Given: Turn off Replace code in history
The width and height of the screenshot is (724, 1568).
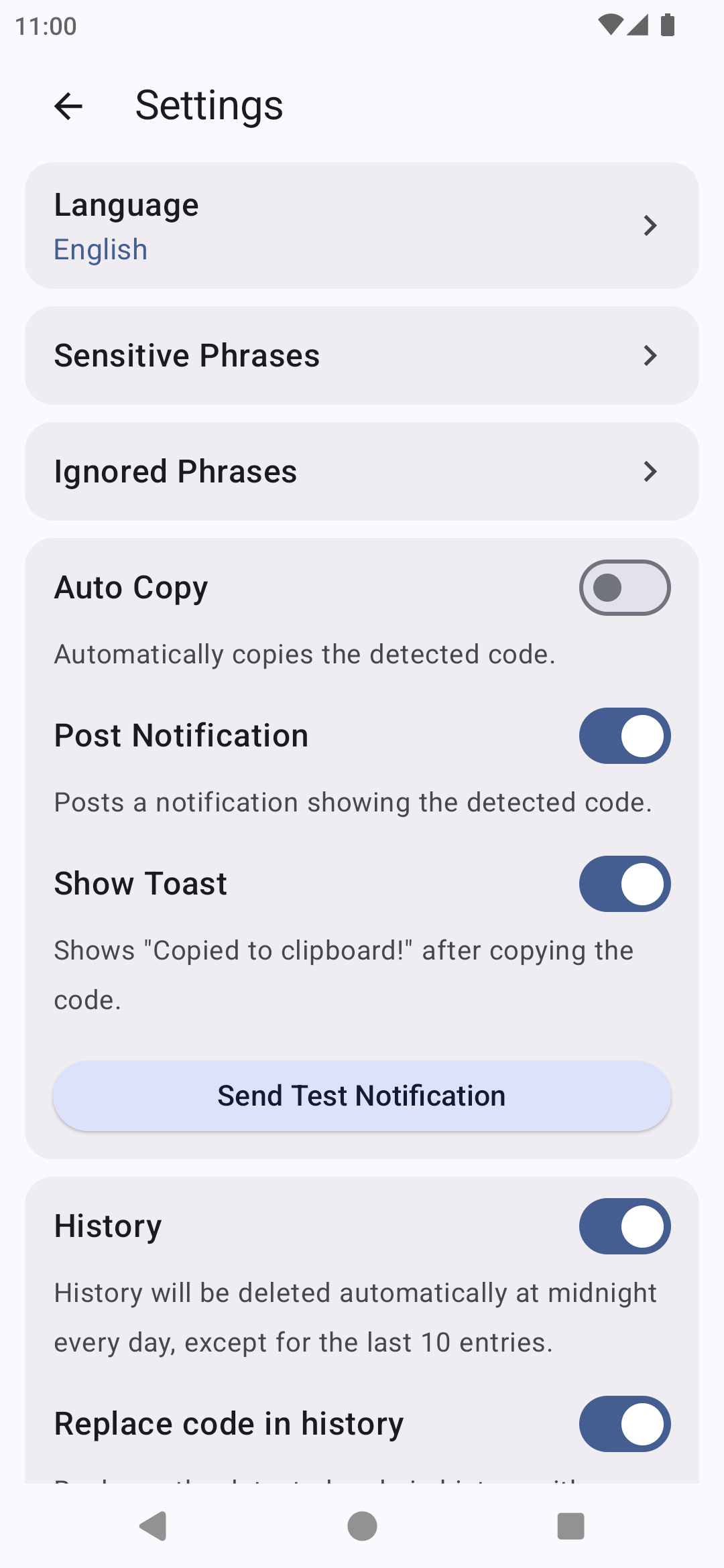Looking at the screenshot, I should click(x=625, y=1424).
